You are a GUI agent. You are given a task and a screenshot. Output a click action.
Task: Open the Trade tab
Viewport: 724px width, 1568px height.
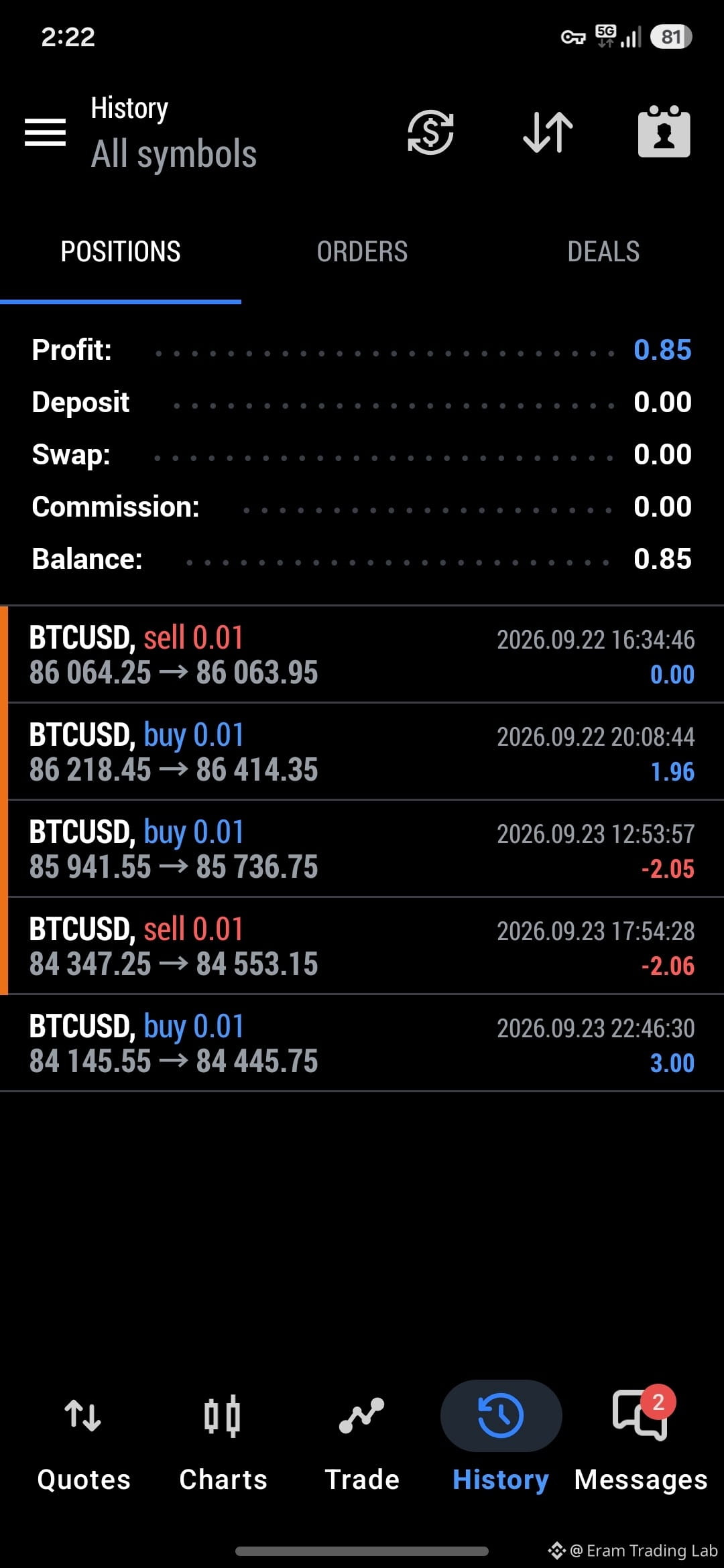coord(362,1441)
